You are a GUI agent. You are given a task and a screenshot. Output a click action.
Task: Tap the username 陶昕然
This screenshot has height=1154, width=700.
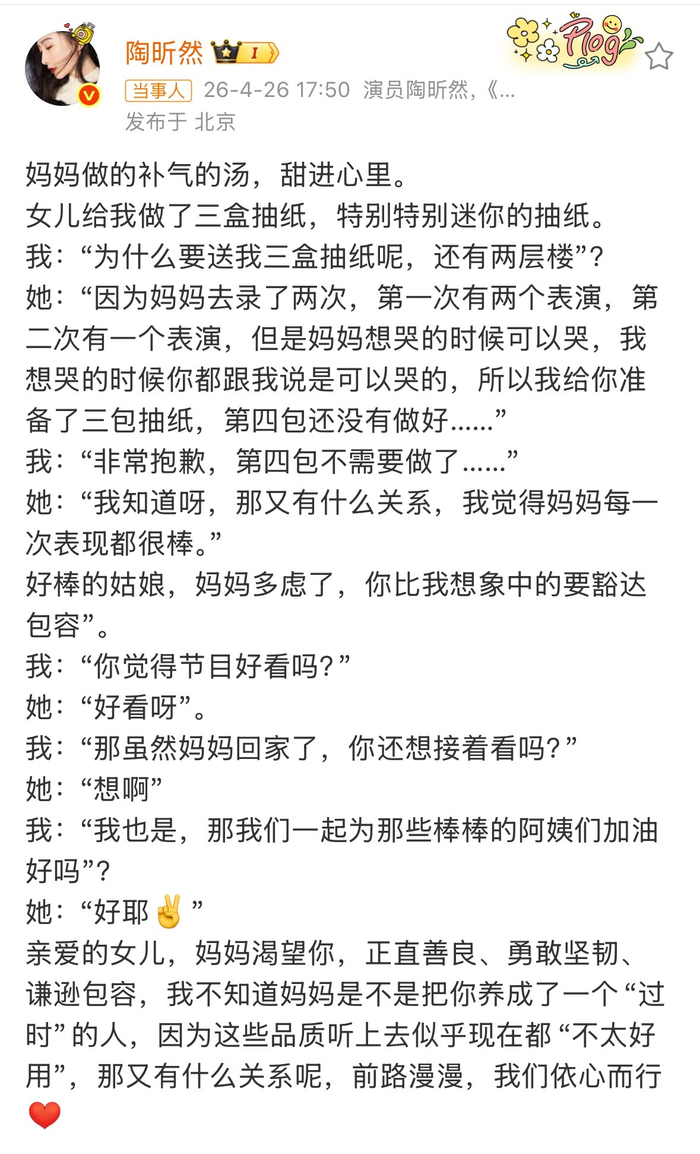pos(163,52)
